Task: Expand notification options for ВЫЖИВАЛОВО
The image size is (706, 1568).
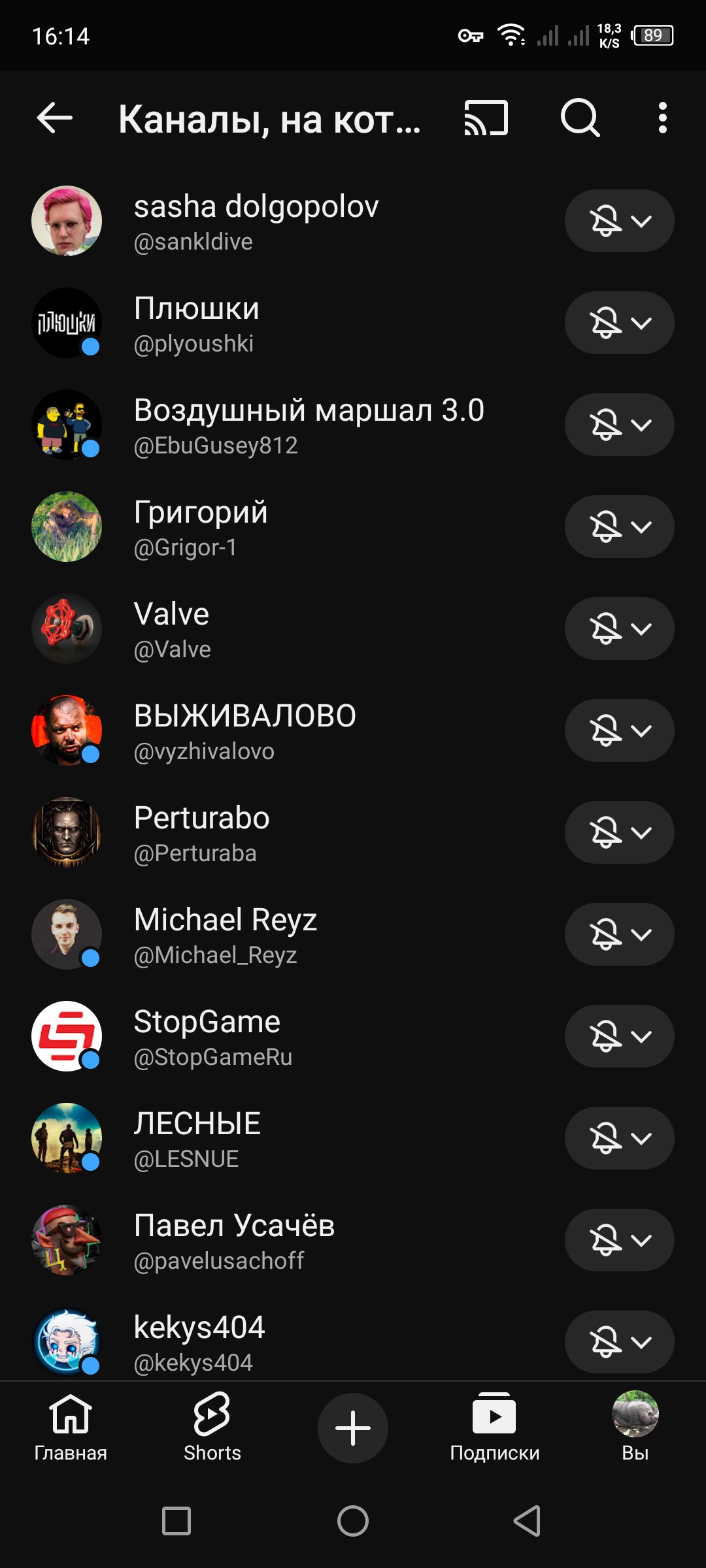Action: tap(618, 730)
